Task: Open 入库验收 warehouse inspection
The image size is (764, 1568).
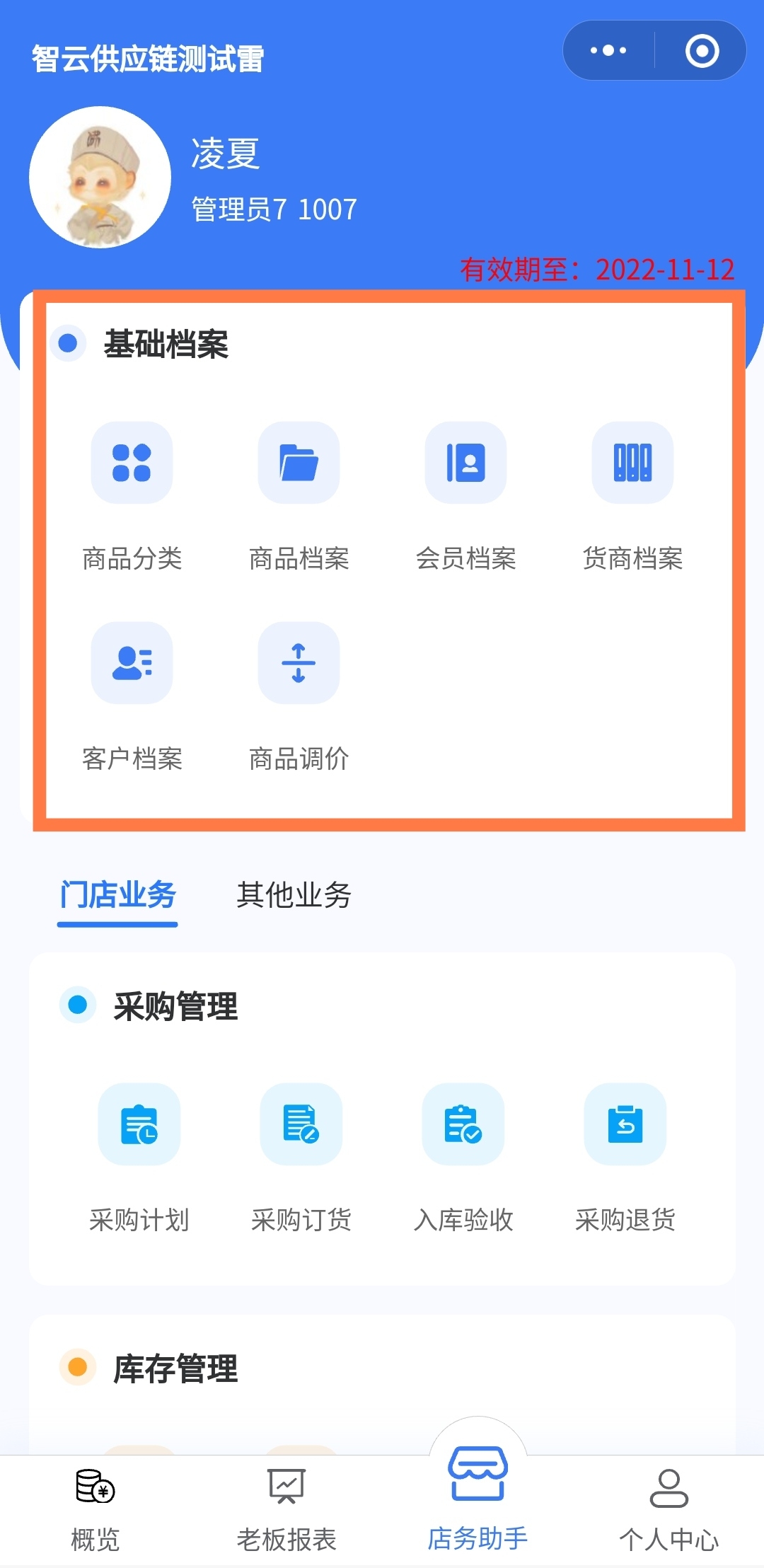Action: tap(463, 1125)
